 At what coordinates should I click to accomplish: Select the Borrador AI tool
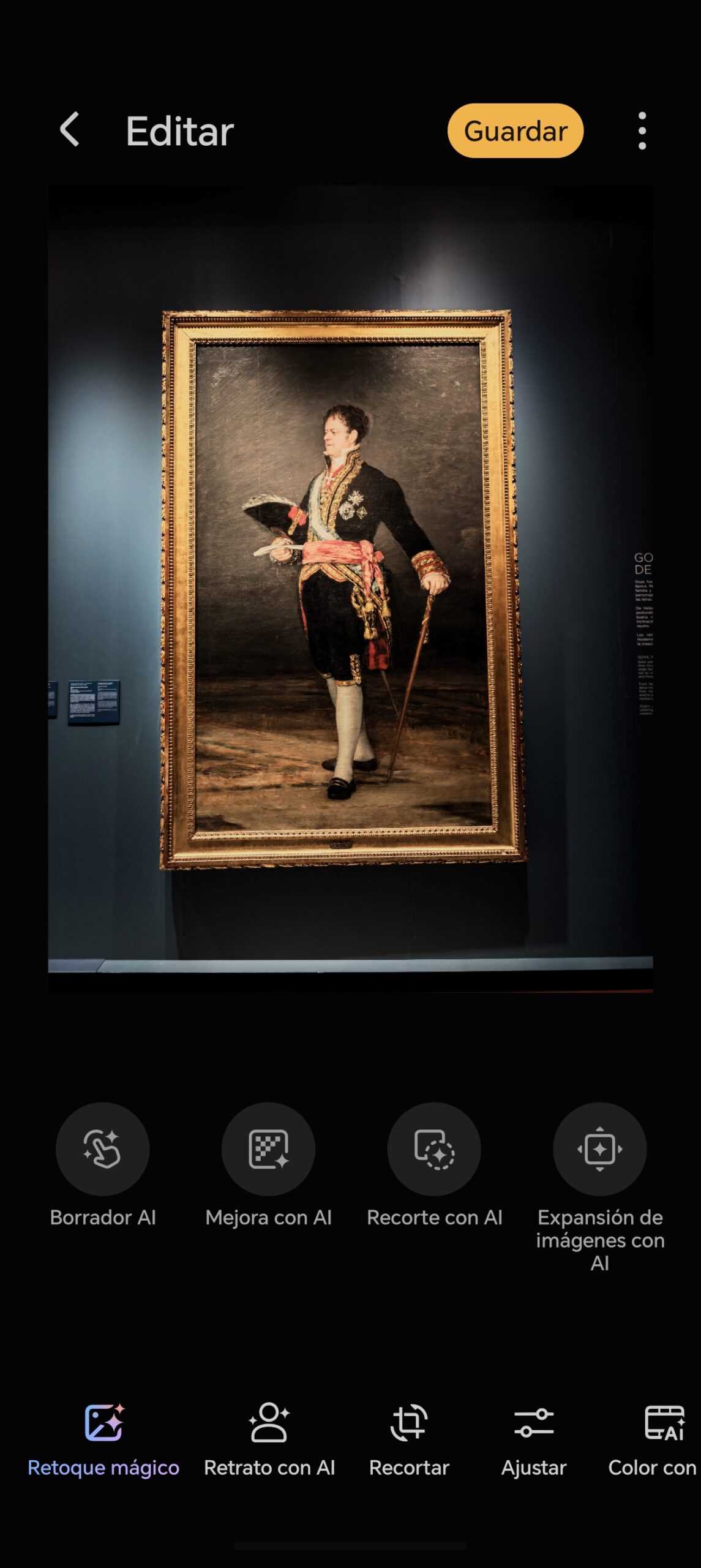click(x=102, y=1149)
